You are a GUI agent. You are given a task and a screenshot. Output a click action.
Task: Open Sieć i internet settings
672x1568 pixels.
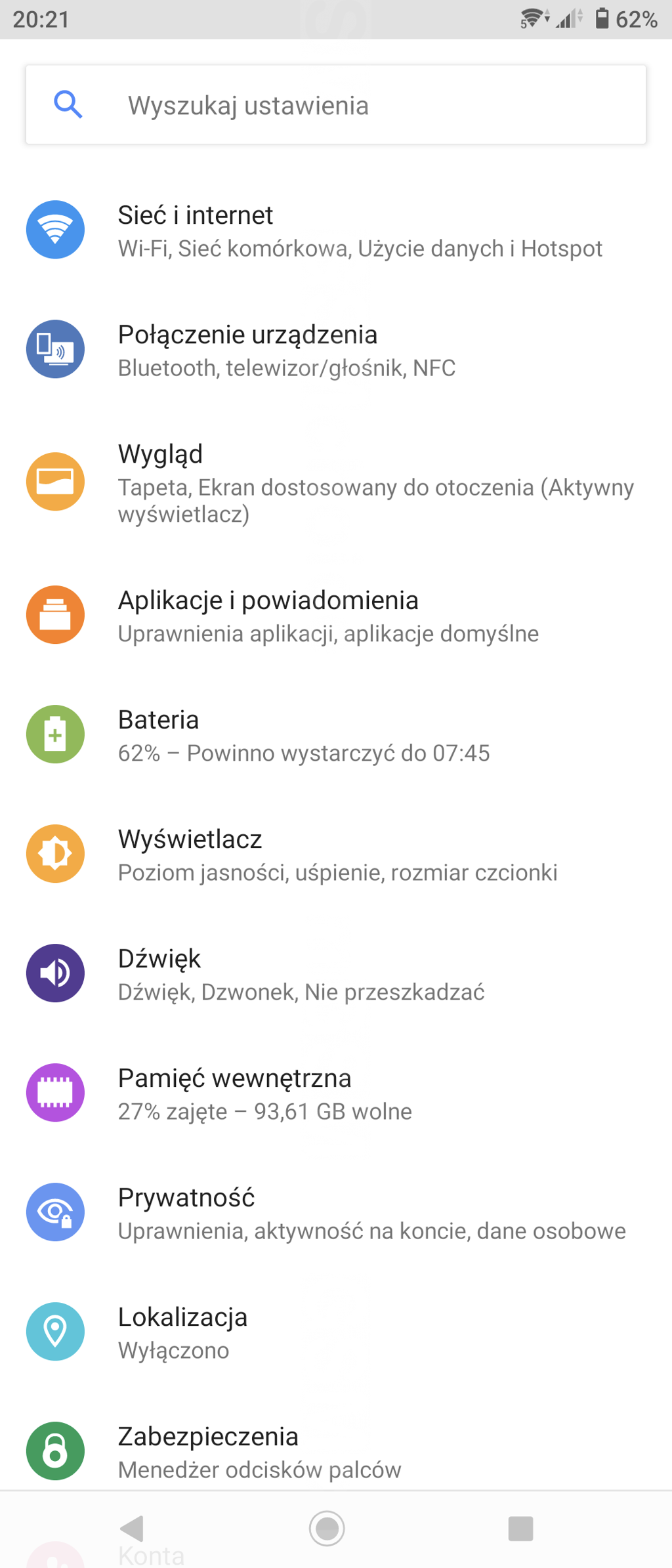point(335,231)
